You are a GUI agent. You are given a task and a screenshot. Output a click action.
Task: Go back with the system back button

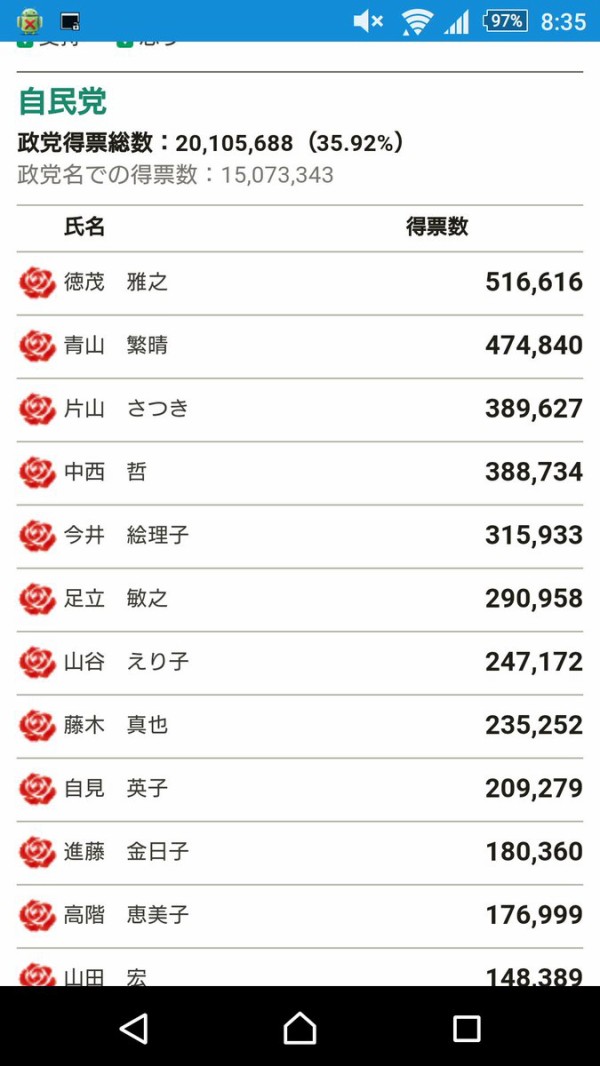click(133, 1027)
